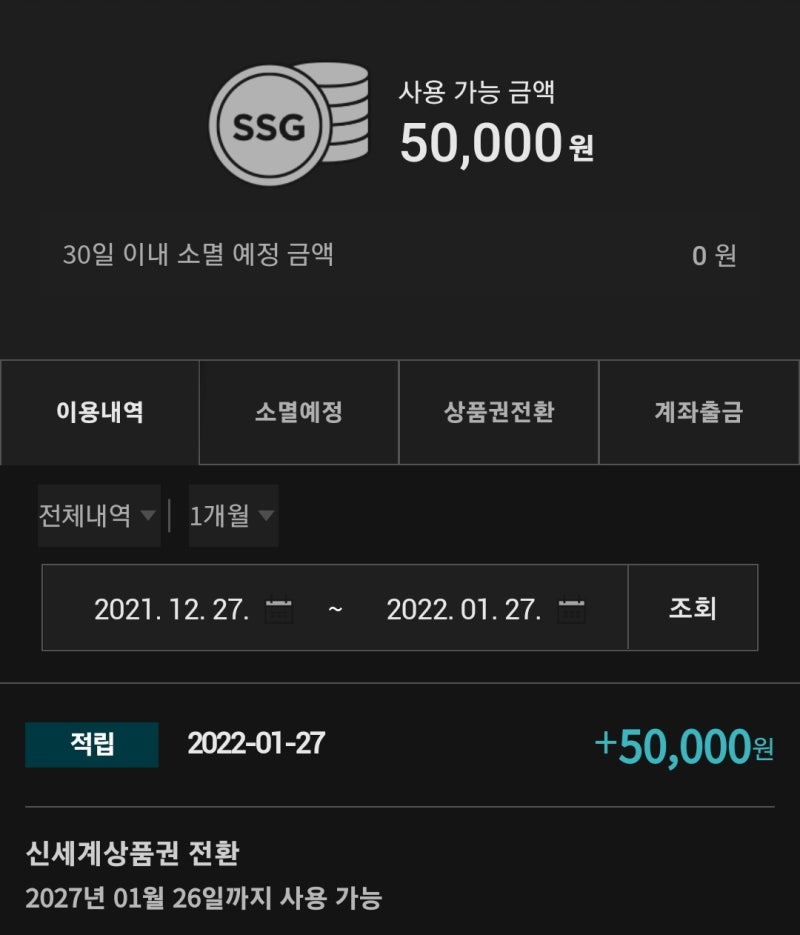Switch to the 소멸예정 tab
This screenshot has width=800, height=935.
(x=298, y=412)
